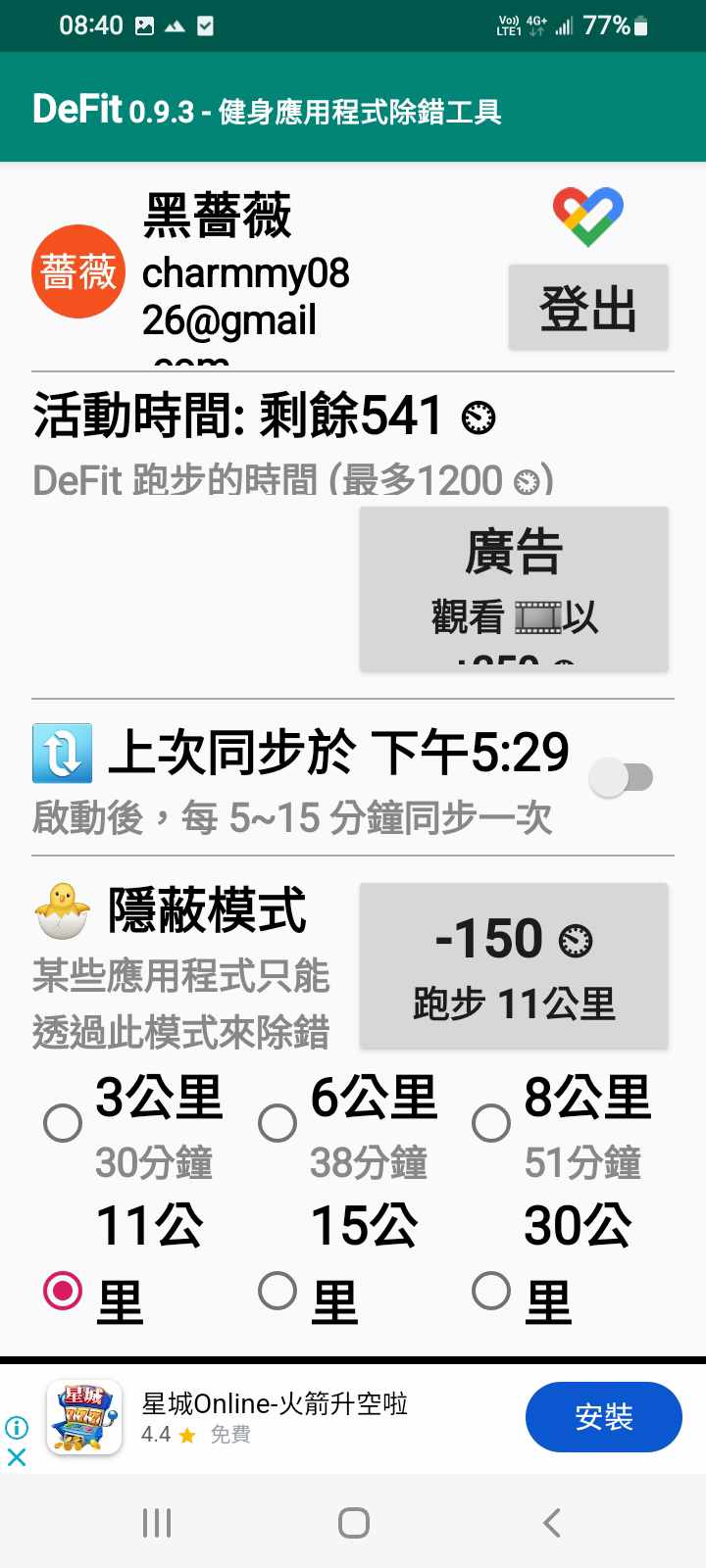This screenshot has width=706, height=1568.
Task: Choose the 8公里 51分鐘 distance
Action: pyautogui.click(x=491, y=1123)
